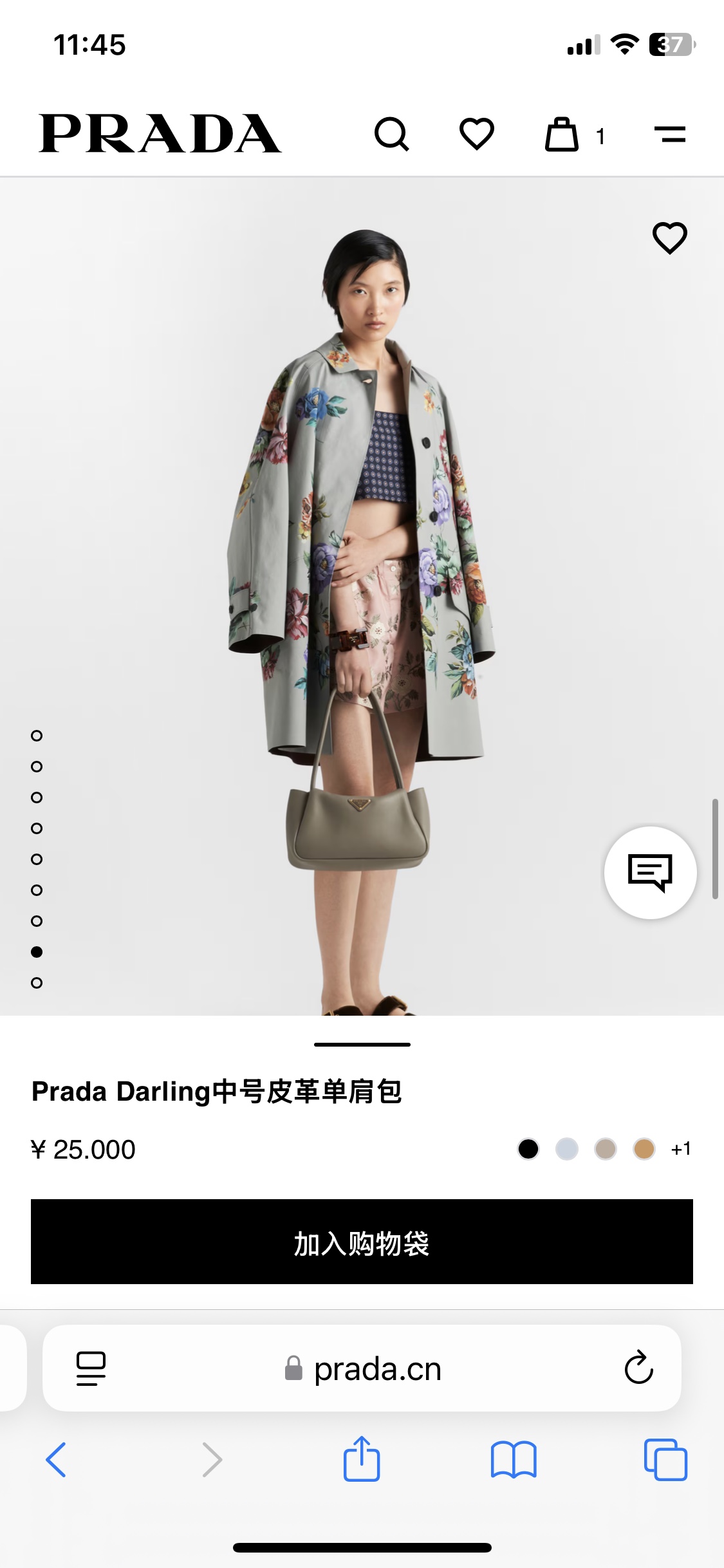The image size is (724, 1568).
Task: Open Safari bookmarks
Action: (x=513, y=1460)
